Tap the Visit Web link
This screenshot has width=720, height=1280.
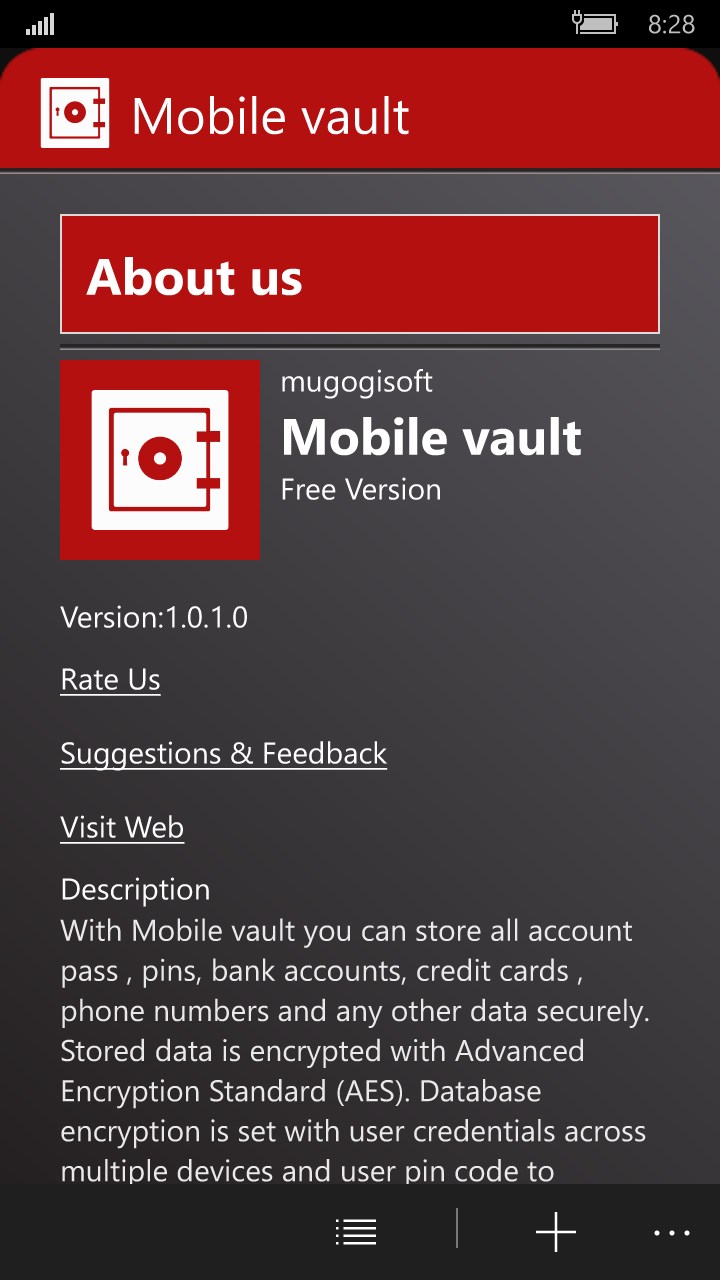[x=122, y=828]
